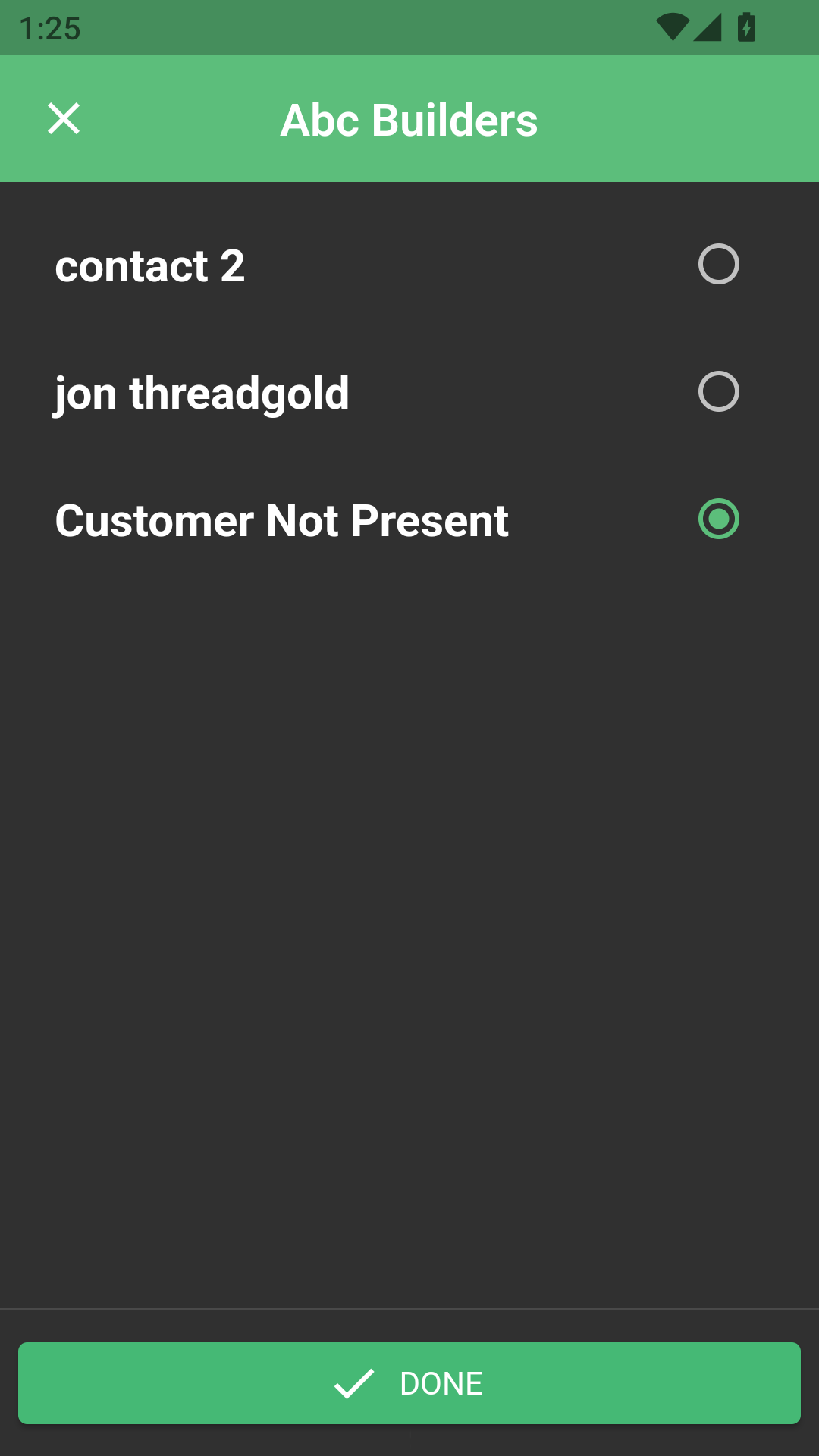Confirm selection with the Done button
The width and height of the screenshot is (819, 1456).
click(x=409, y=1383)
